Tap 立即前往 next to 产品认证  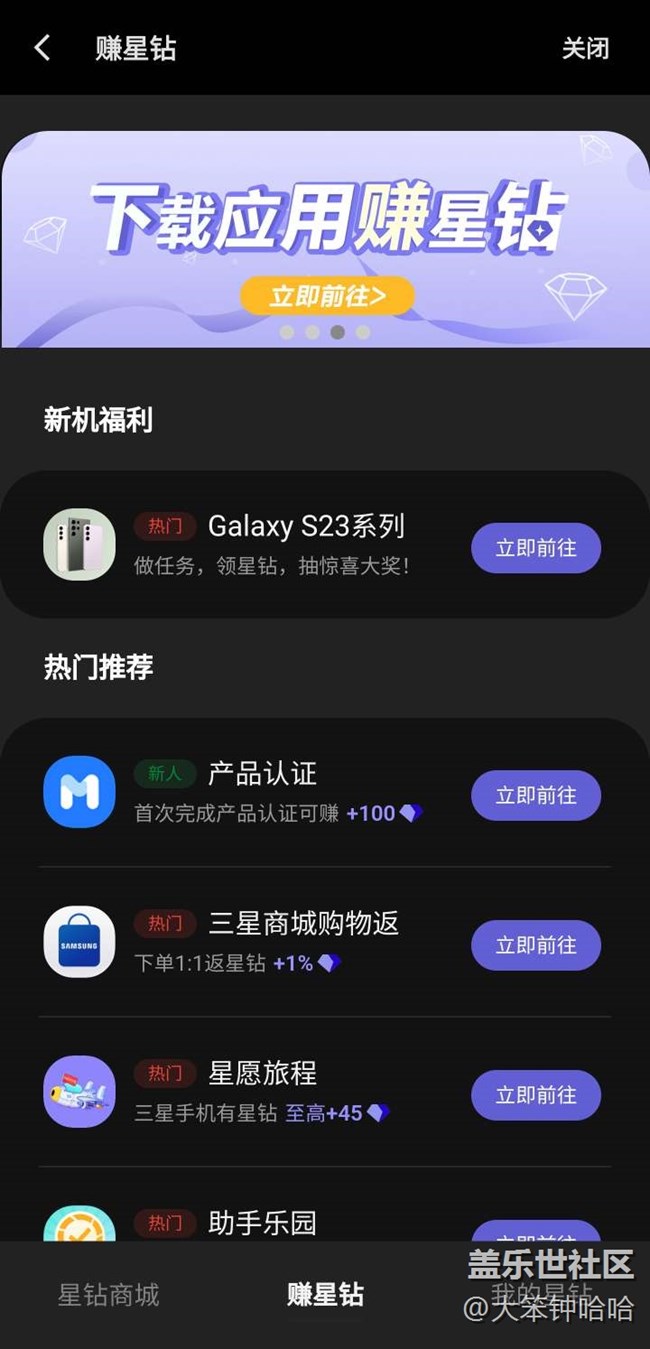tap(536, 795)
